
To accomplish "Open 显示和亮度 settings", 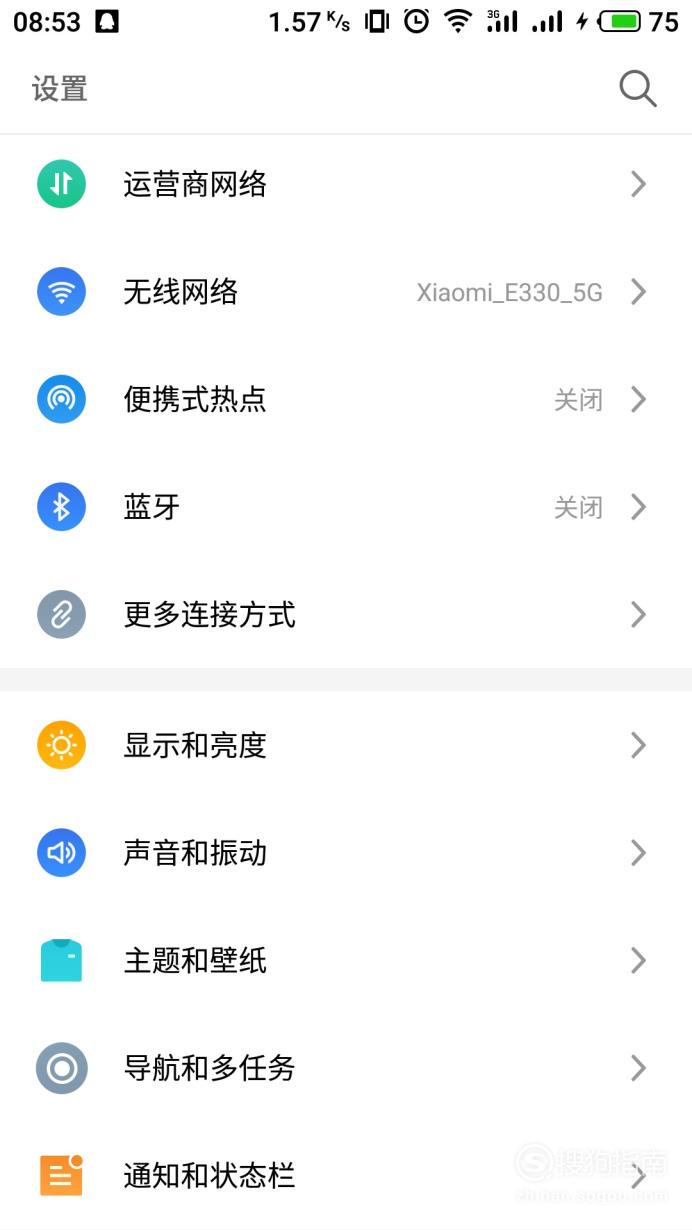I will click(346, 745).
